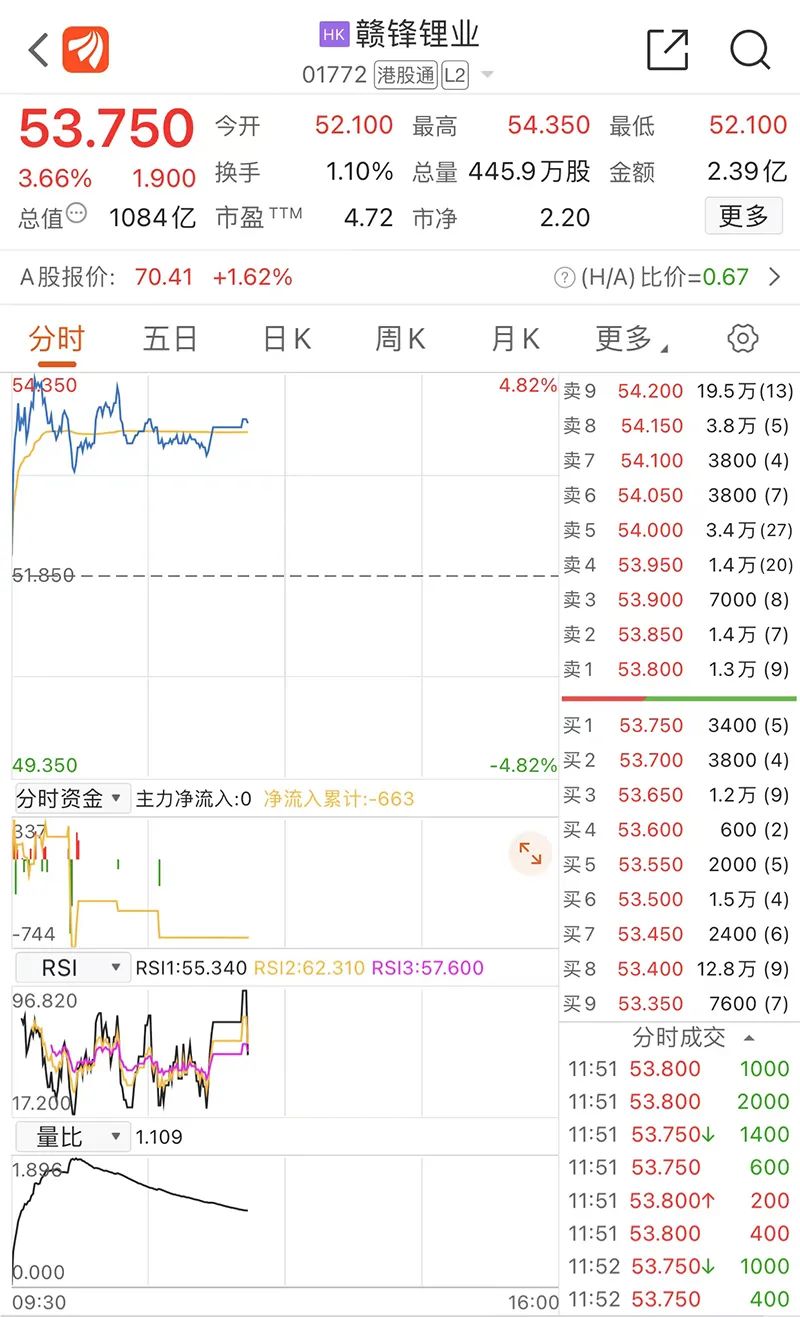800x1317 pixels.
Task: Switch to the 周K tab
Action: (x=400, y=339)
